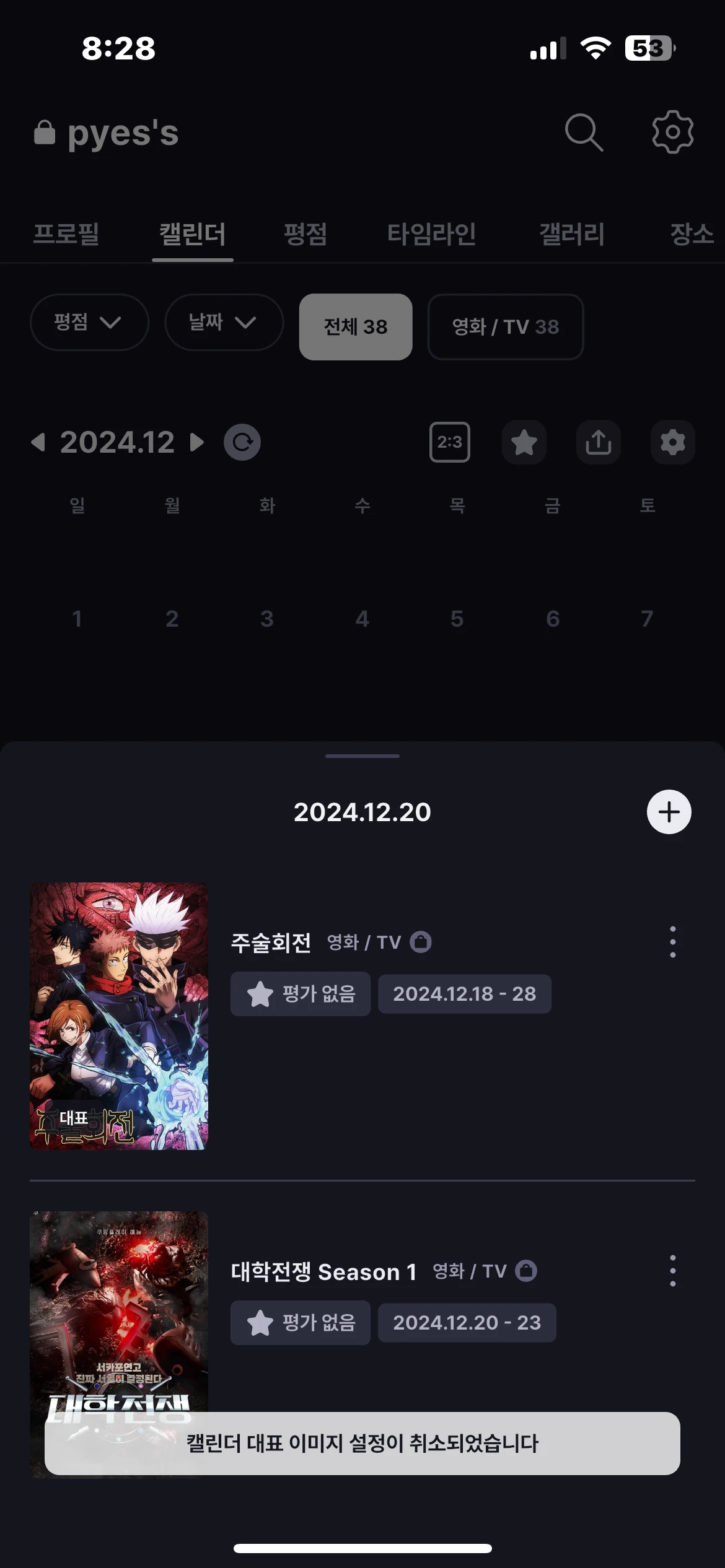Open the search icon
Image resolution: width=725 pixels, height=1568 pixels.
(584, 132)
